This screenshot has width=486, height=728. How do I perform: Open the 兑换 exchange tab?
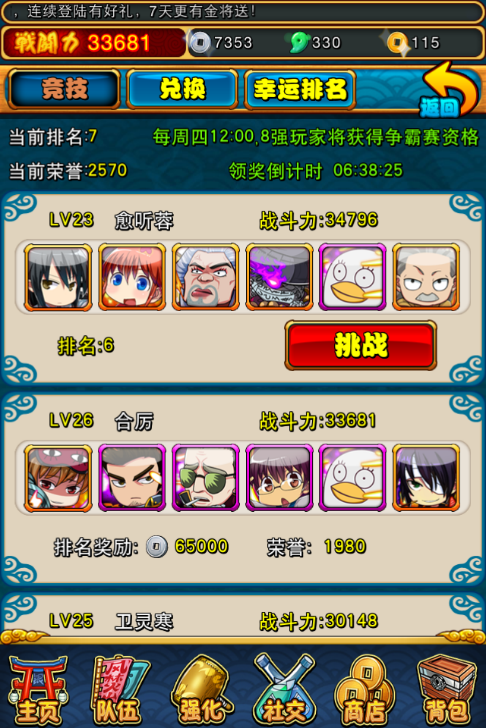pyautogui.click(x=182, y=89)
